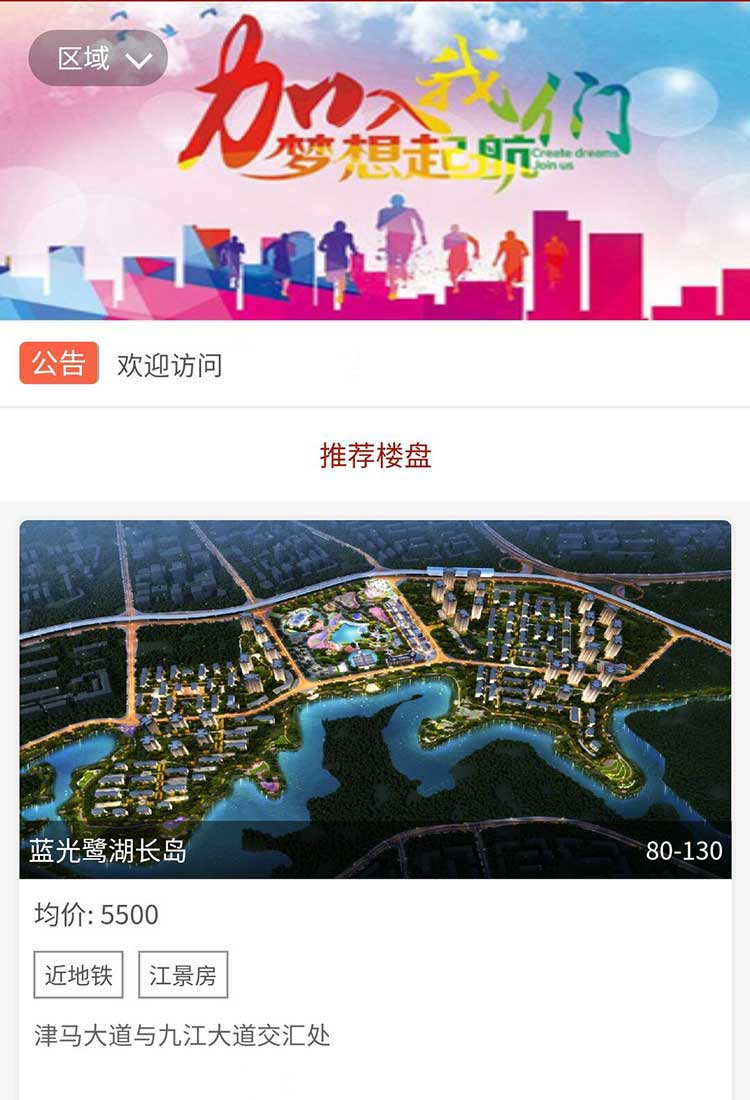Screen dimensions: 750x1100
Task: Click the announcement bar row
Action: tap(375, 364)
